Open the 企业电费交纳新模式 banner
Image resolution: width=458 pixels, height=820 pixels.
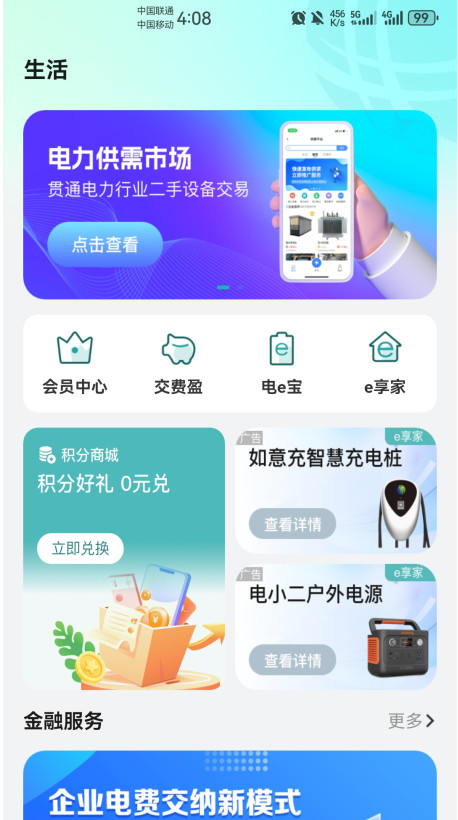(x=230, y=785)
